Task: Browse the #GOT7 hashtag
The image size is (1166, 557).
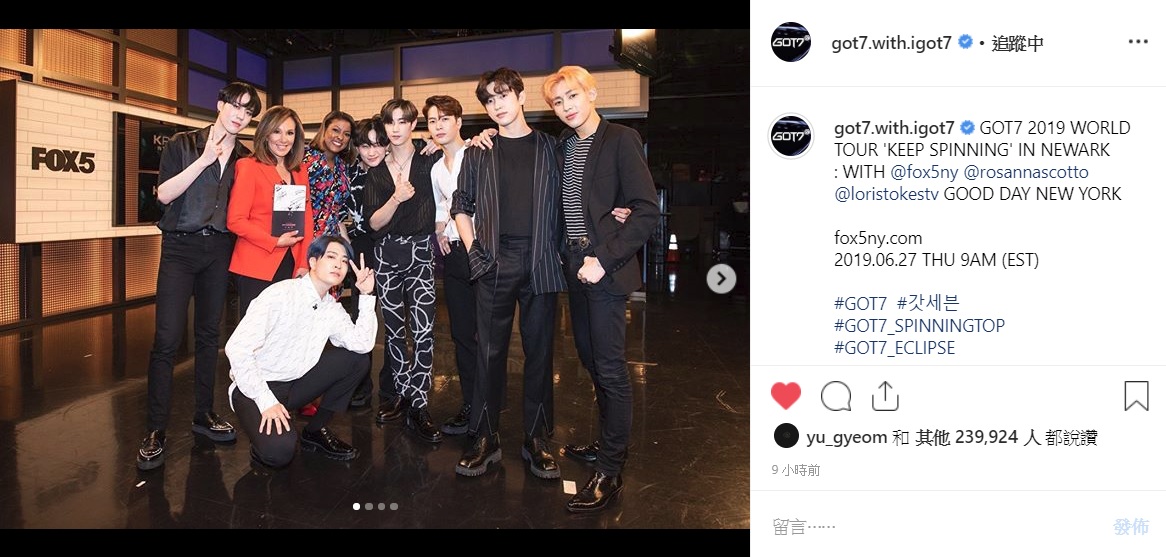Action: (x=860, y=304)
